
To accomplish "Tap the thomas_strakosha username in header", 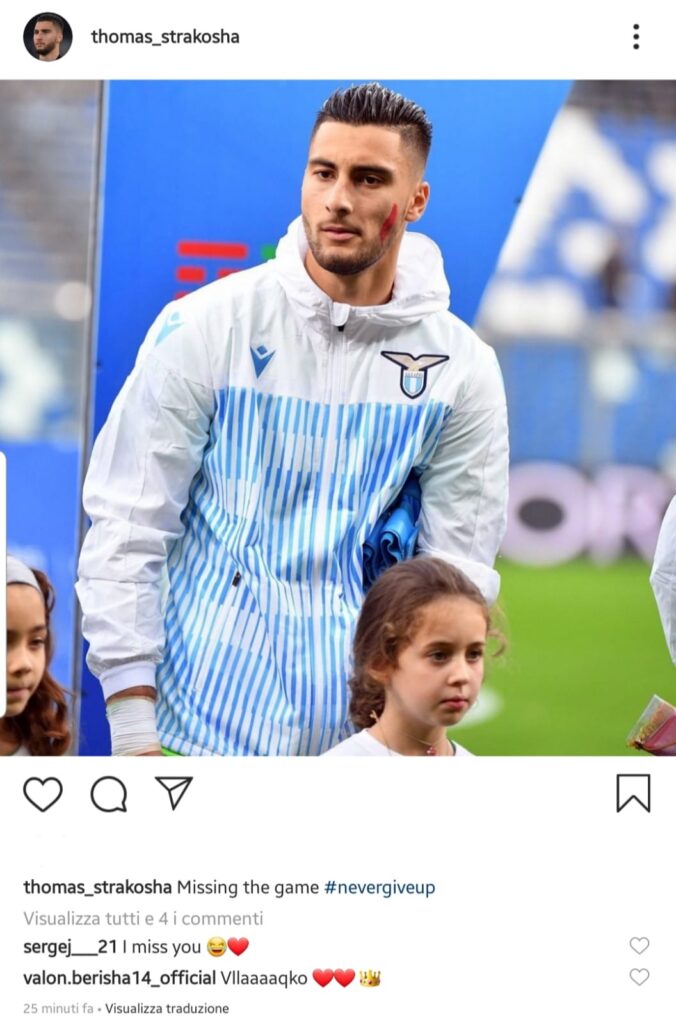I will pos(165,37).
